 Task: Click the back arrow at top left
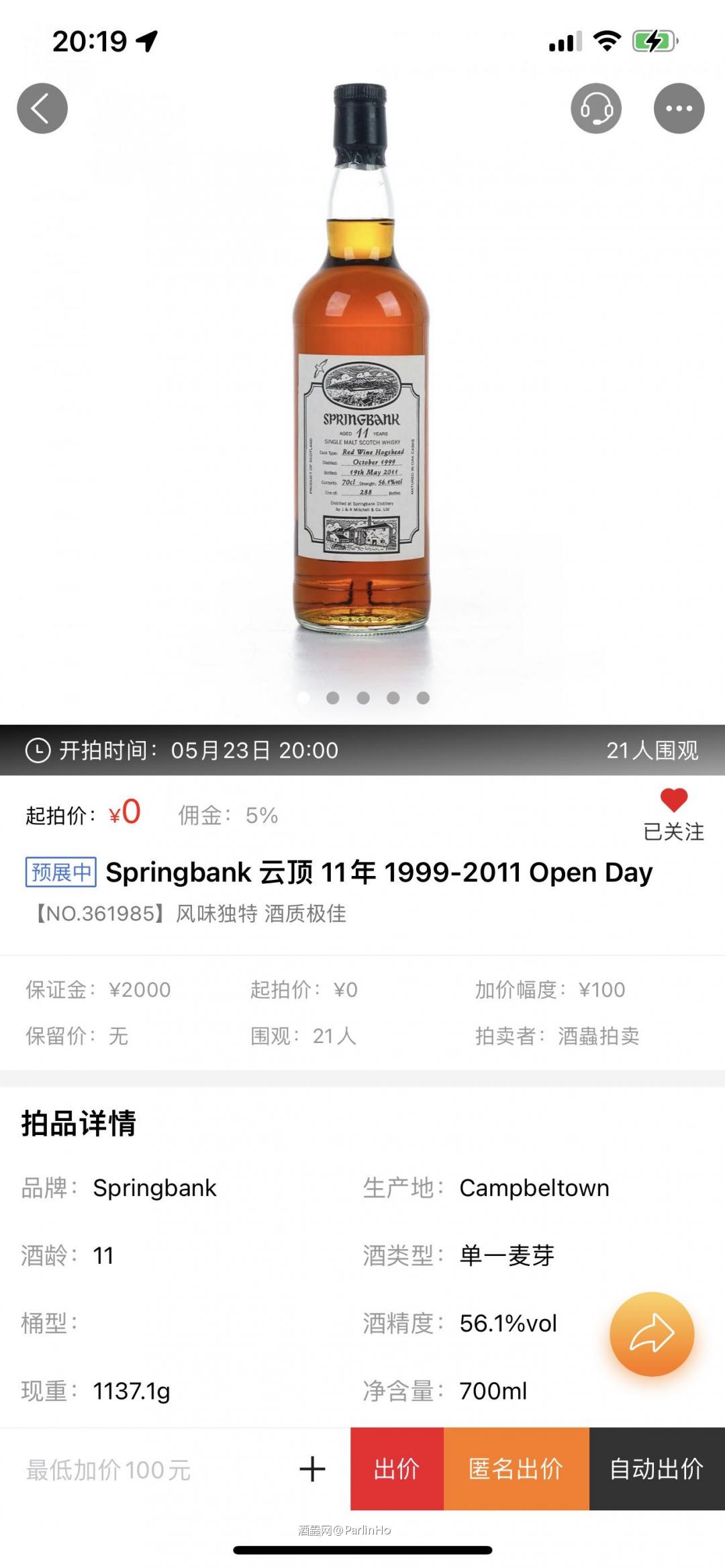pos(42,107)
